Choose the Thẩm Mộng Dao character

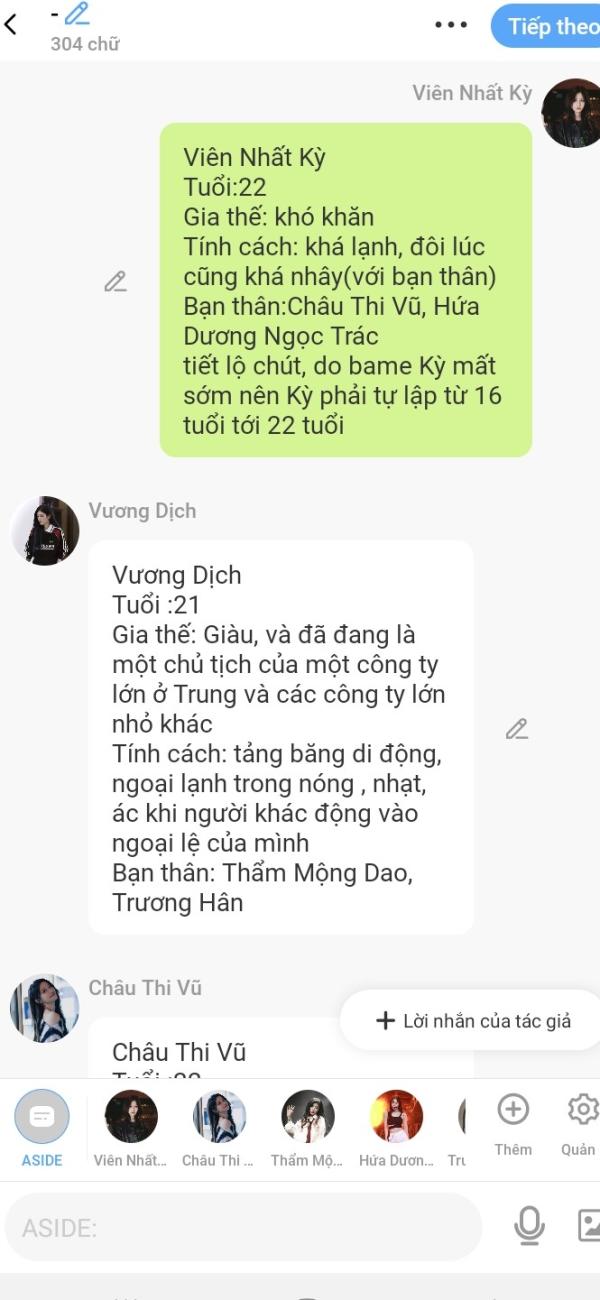click(x=307, y=1129)
